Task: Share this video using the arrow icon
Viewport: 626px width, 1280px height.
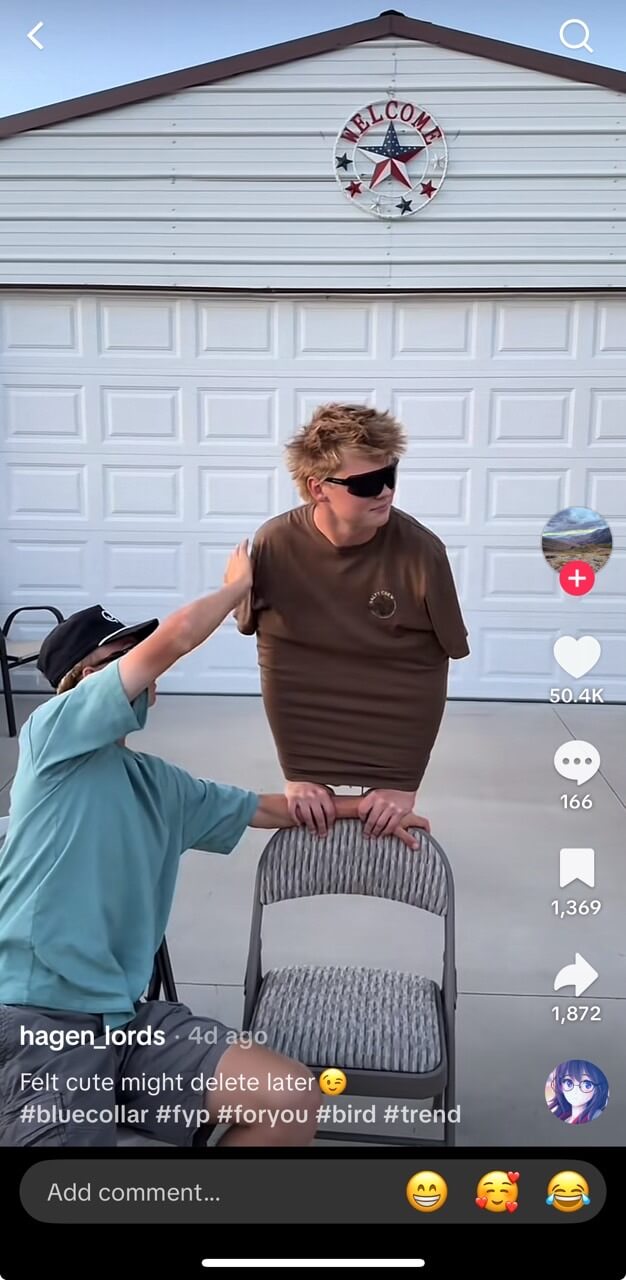Action: coord(576,975)
